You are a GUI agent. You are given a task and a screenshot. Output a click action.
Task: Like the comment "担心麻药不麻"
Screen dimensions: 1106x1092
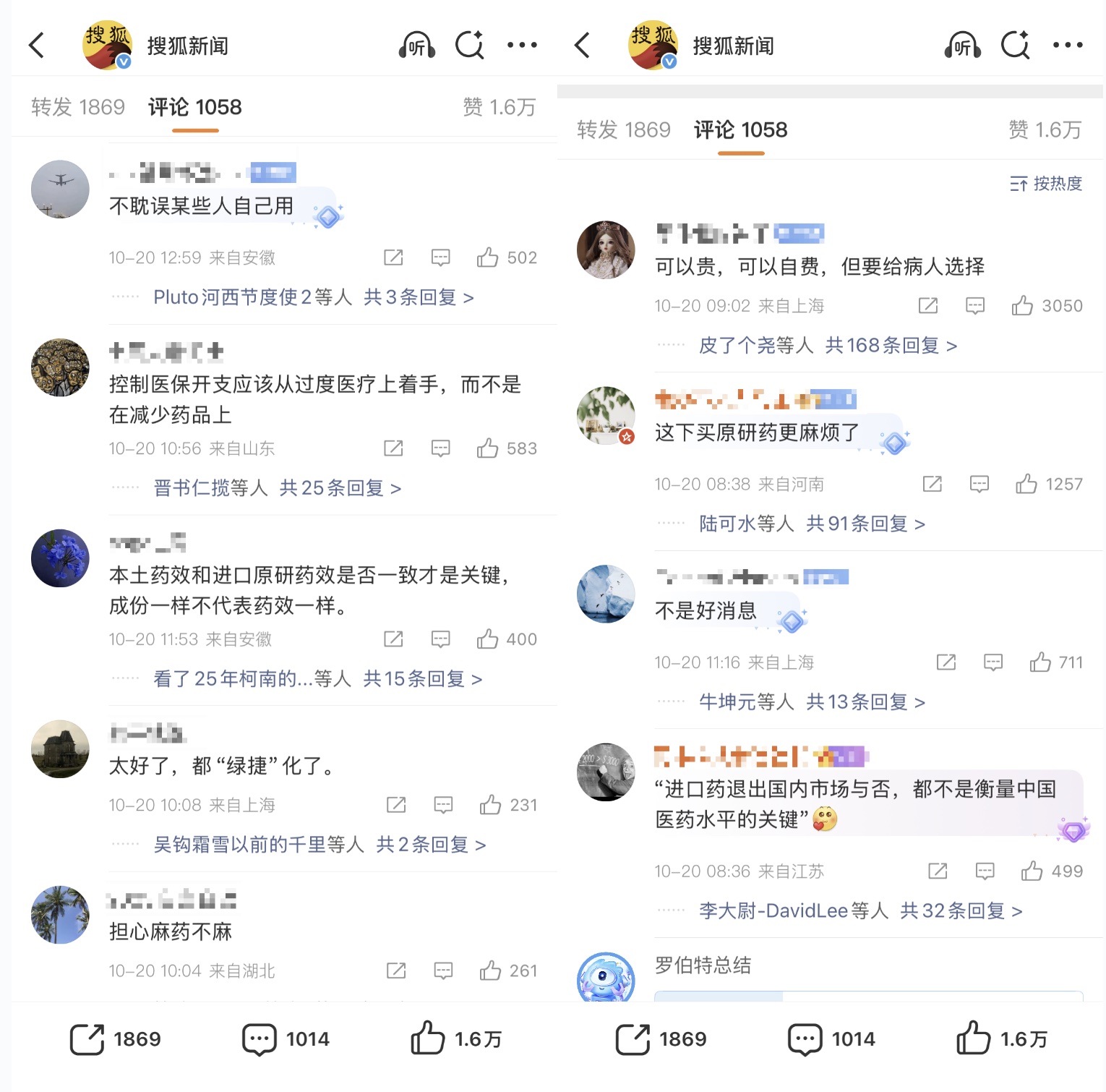pyautogui.click(x=491, y=971)
